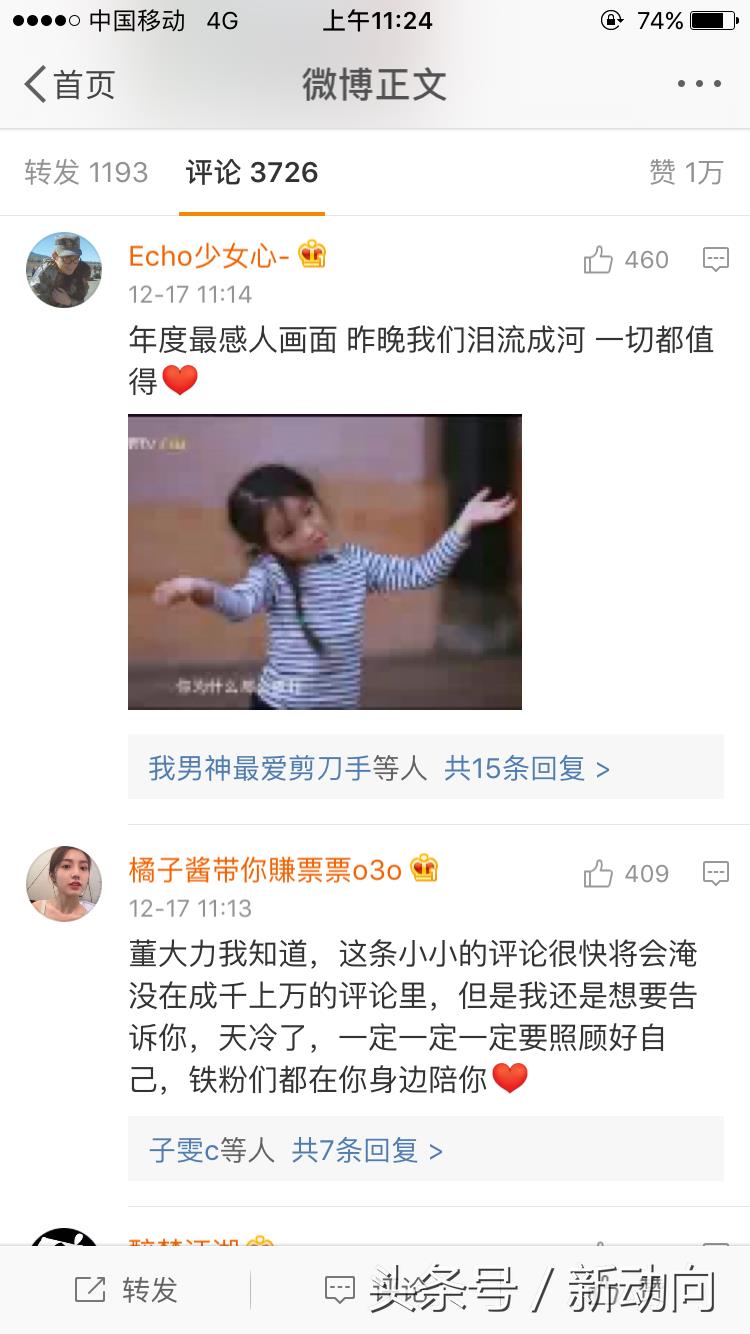Tap the username Echo少女心-

pos(210,256)
